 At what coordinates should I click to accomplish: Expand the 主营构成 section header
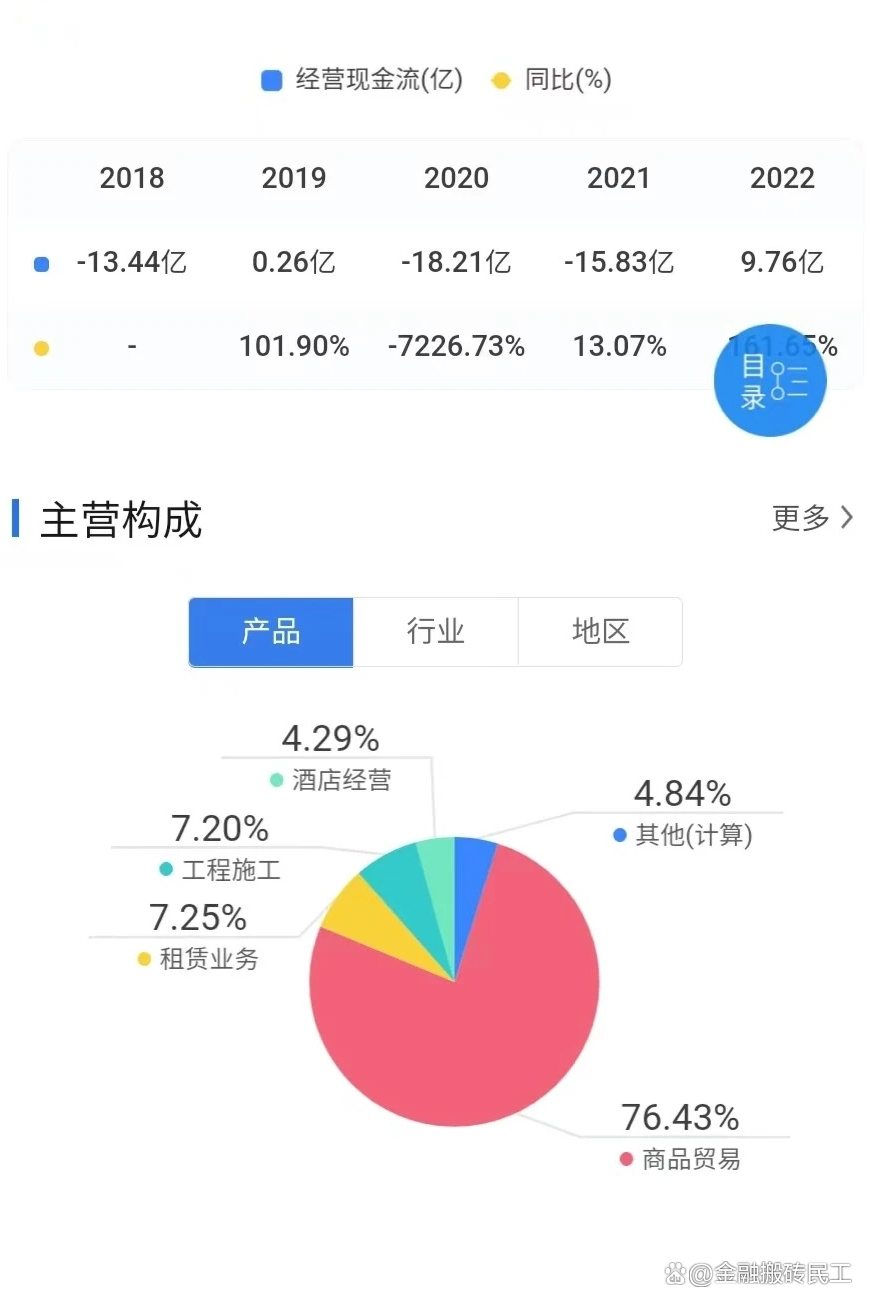coord(120,520)
